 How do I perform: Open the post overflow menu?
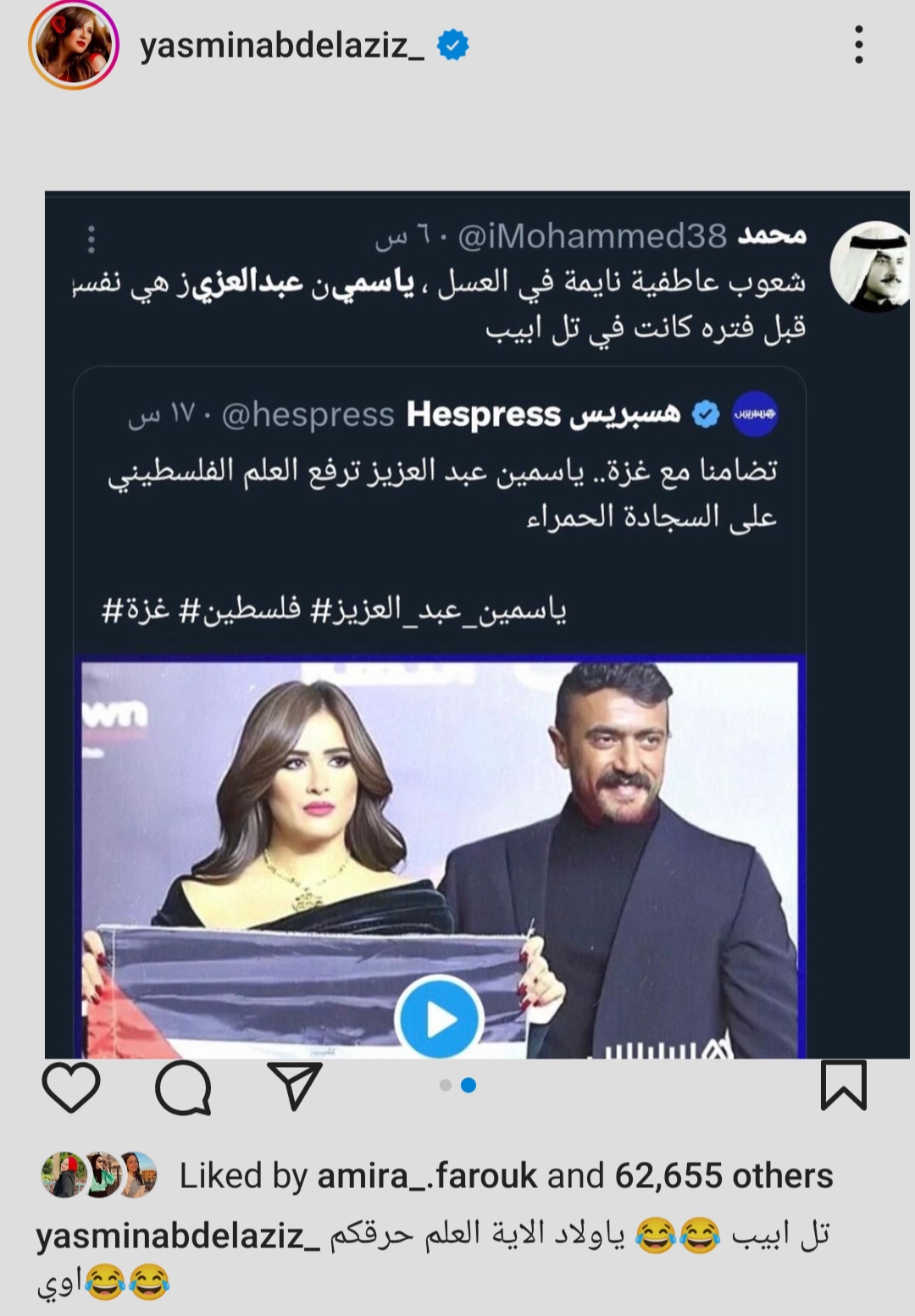(858, 45)
